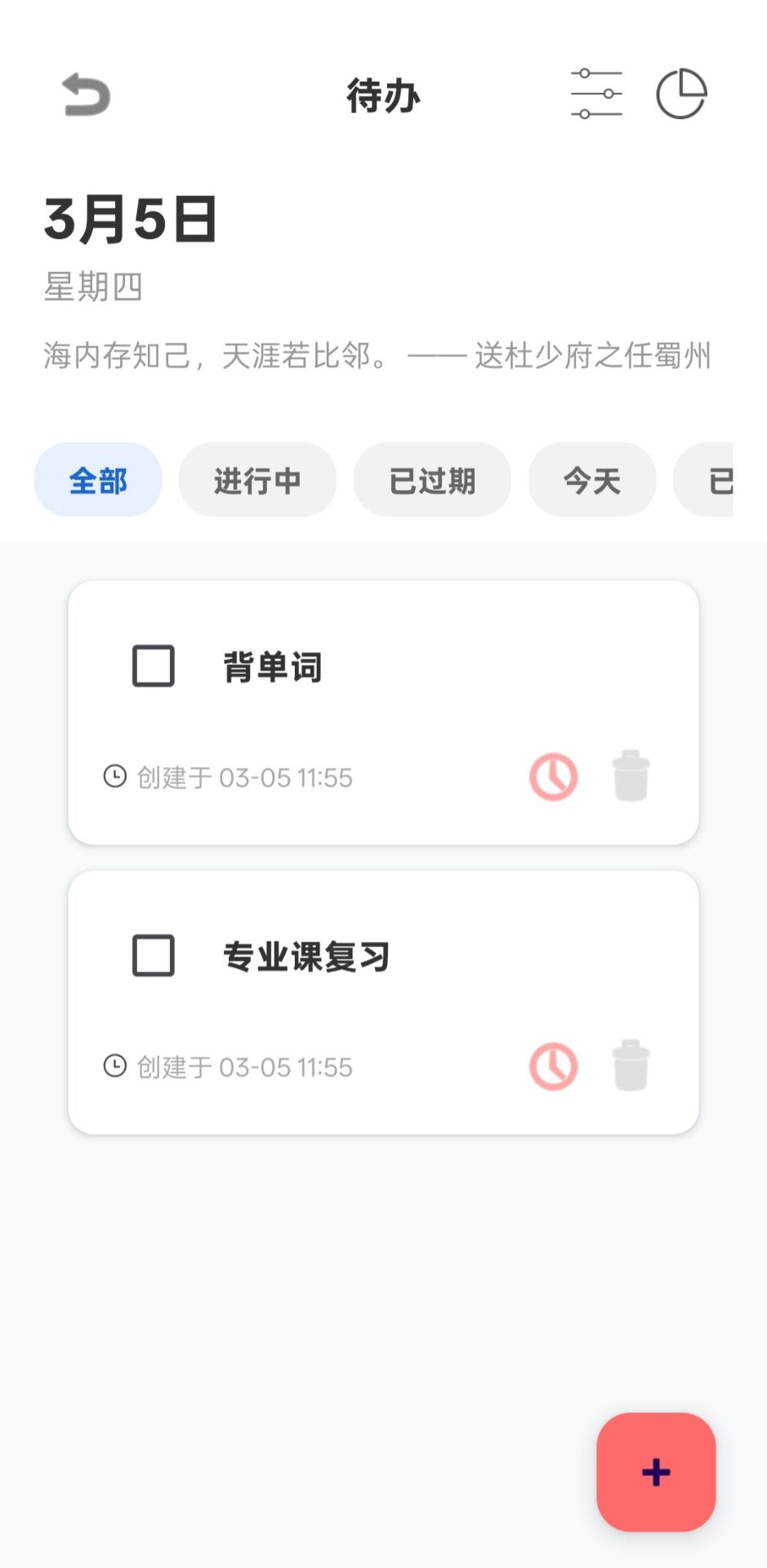The width and height of the screenshot is (767, 1568).
Task: Click the red clock icon on 专业课复习 task
Action: [552, 1066]
